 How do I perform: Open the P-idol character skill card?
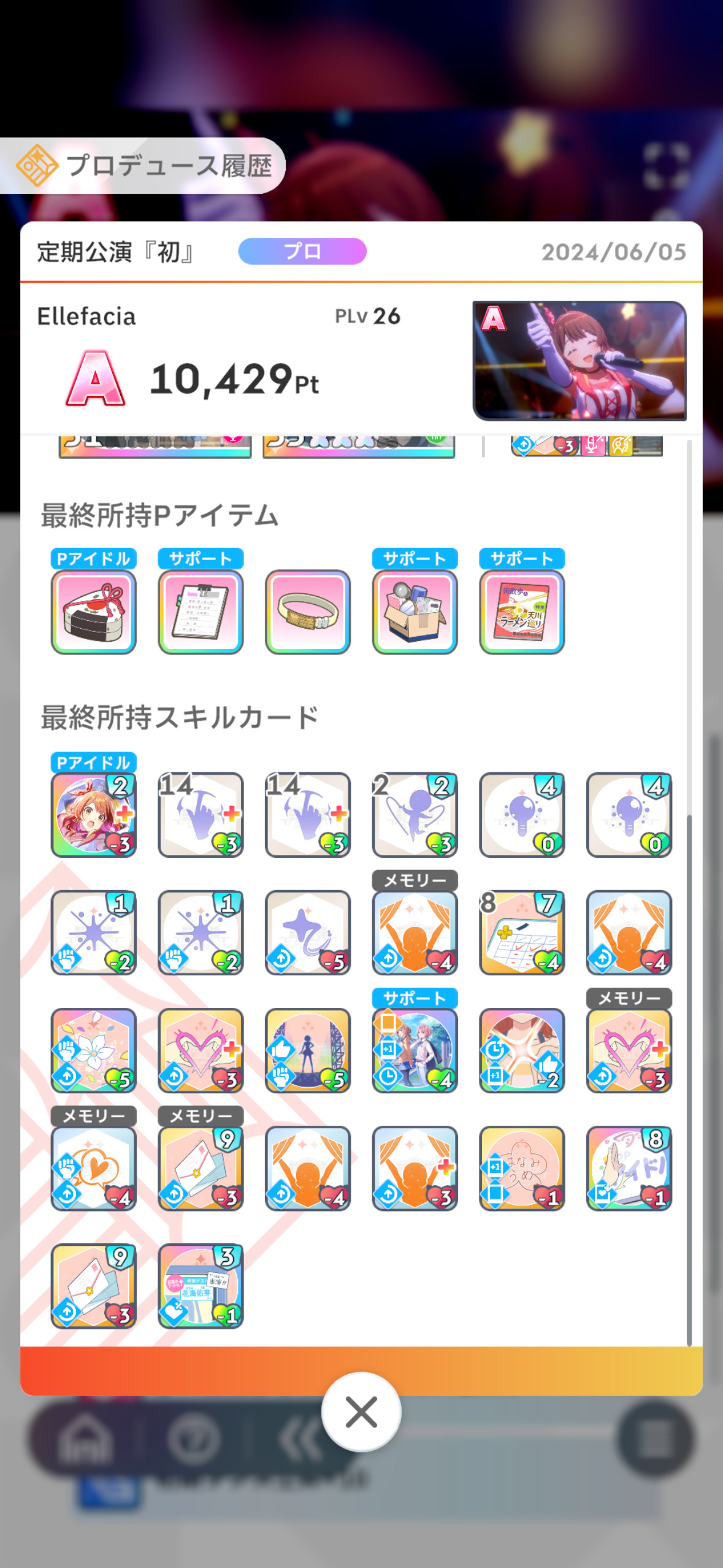coord(93,815)
